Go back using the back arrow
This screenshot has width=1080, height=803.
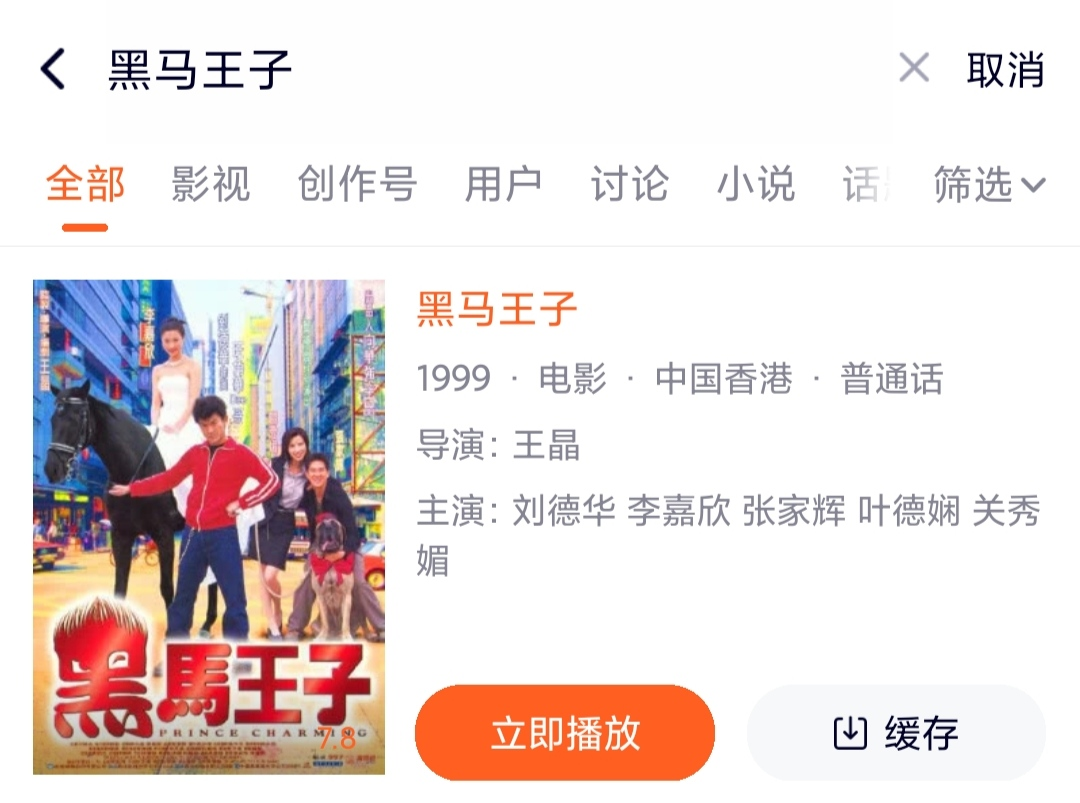click(x=53, y=70)
